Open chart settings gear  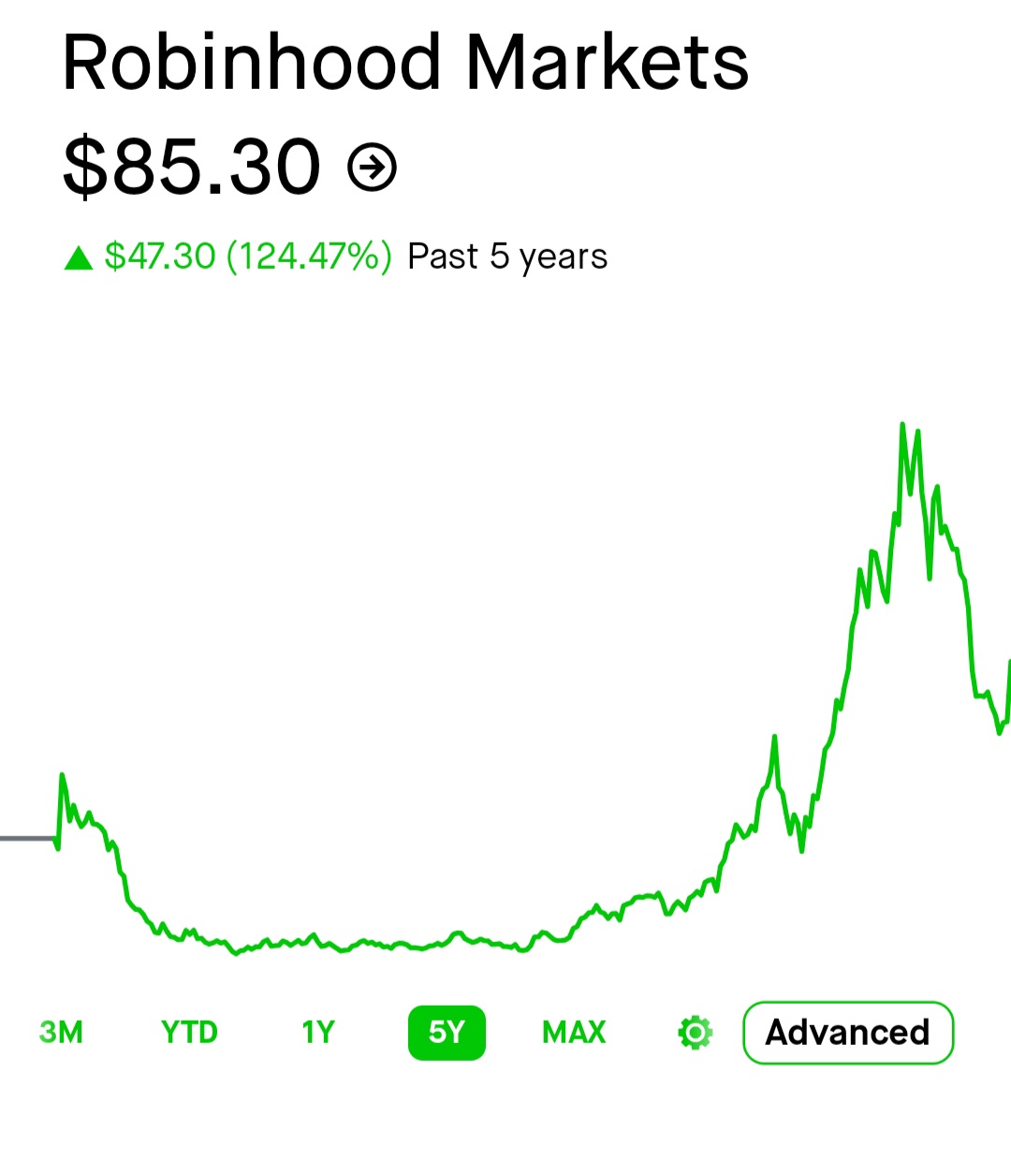point(695,1033)
